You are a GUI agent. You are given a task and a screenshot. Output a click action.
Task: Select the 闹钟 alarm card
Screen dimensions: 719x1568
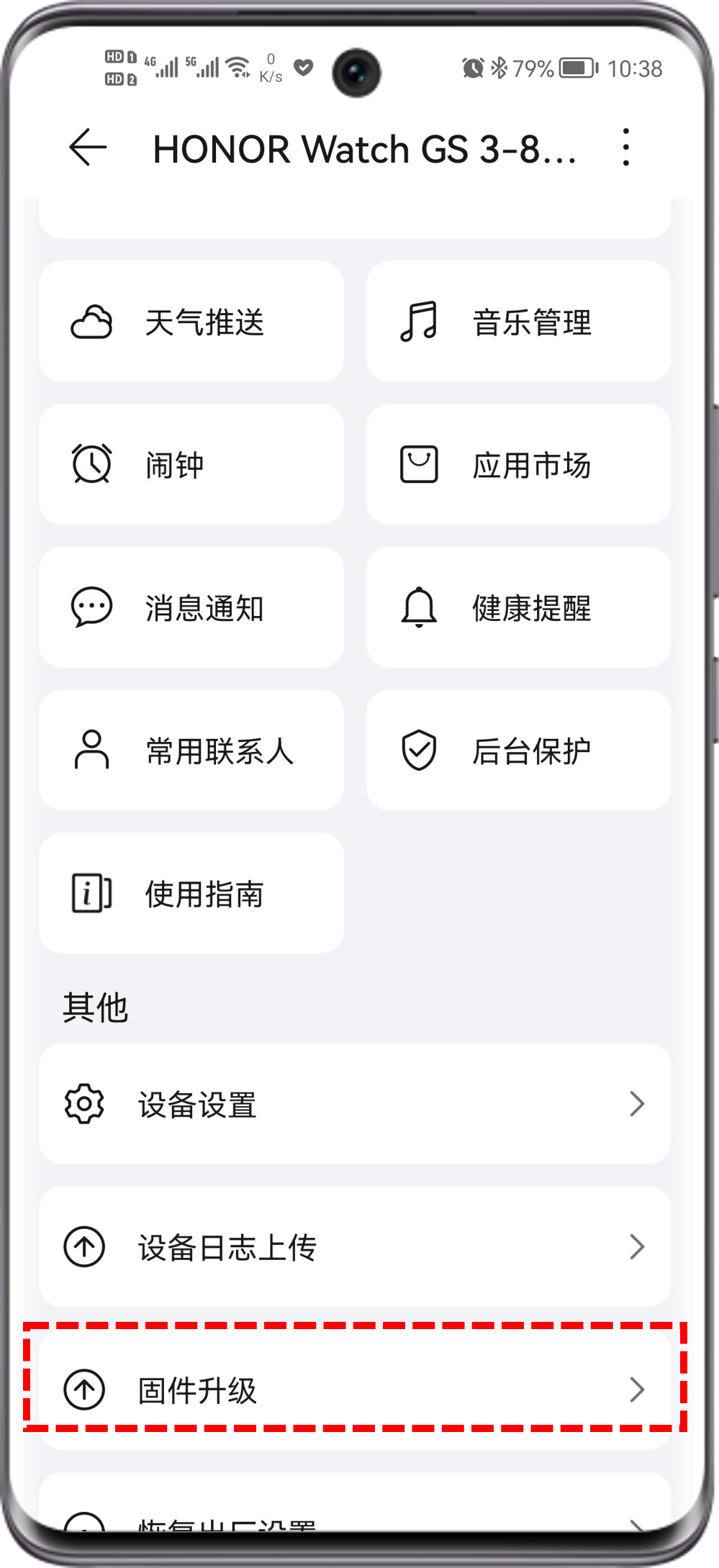coord(191,465)
